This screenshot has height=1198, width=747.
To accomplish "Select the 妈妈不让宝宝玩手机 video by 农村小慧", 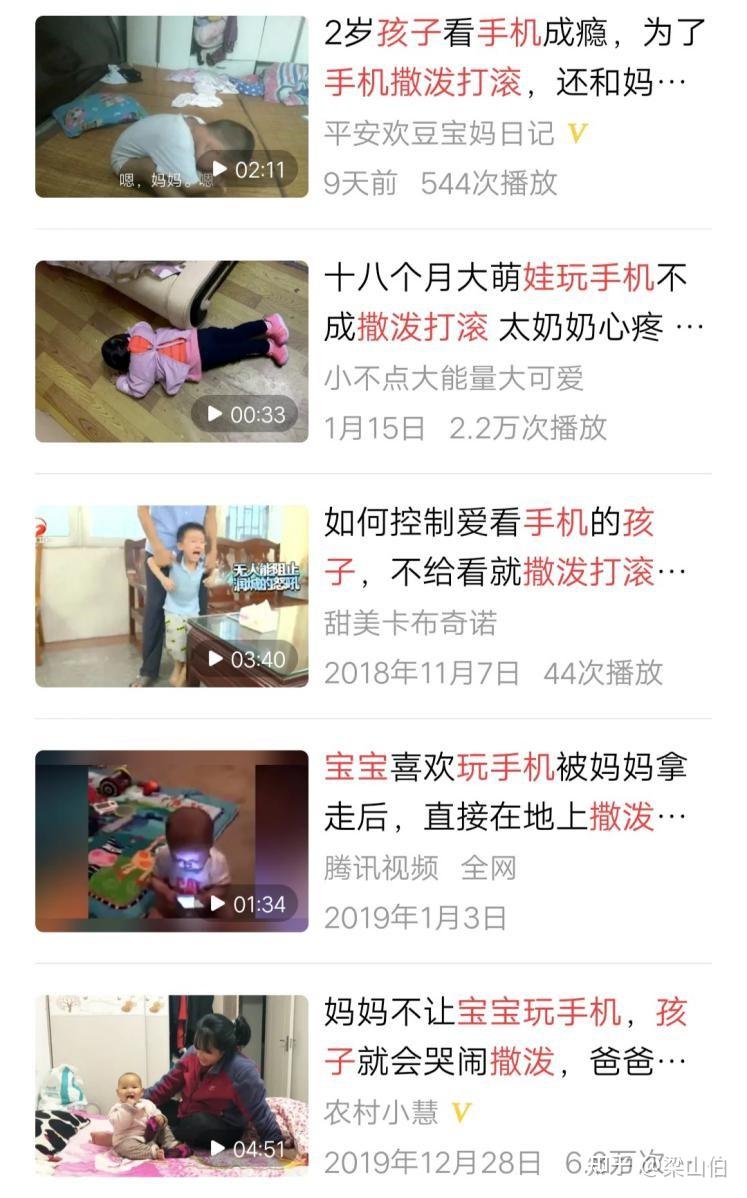I will (x=505, y=1036).
